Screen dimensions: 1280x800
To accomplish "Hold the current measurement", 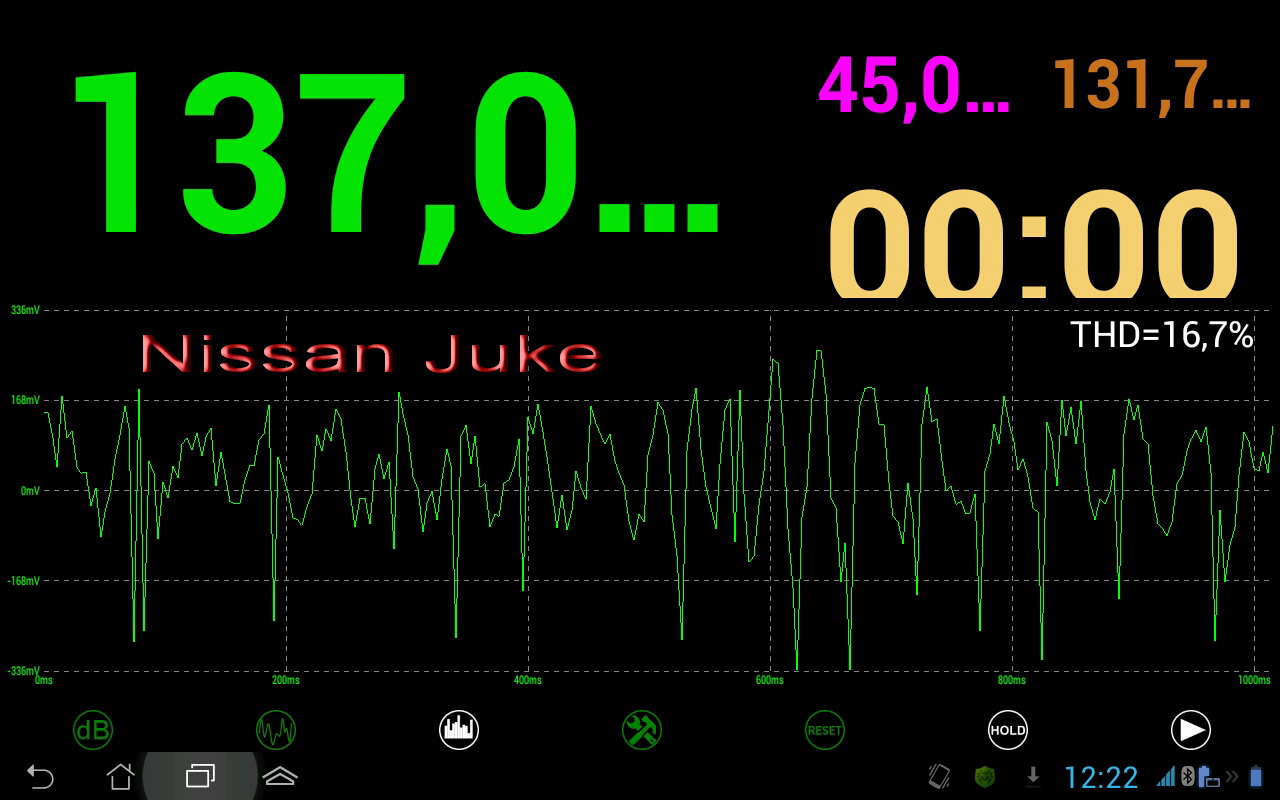I will tap(1007, 730).
